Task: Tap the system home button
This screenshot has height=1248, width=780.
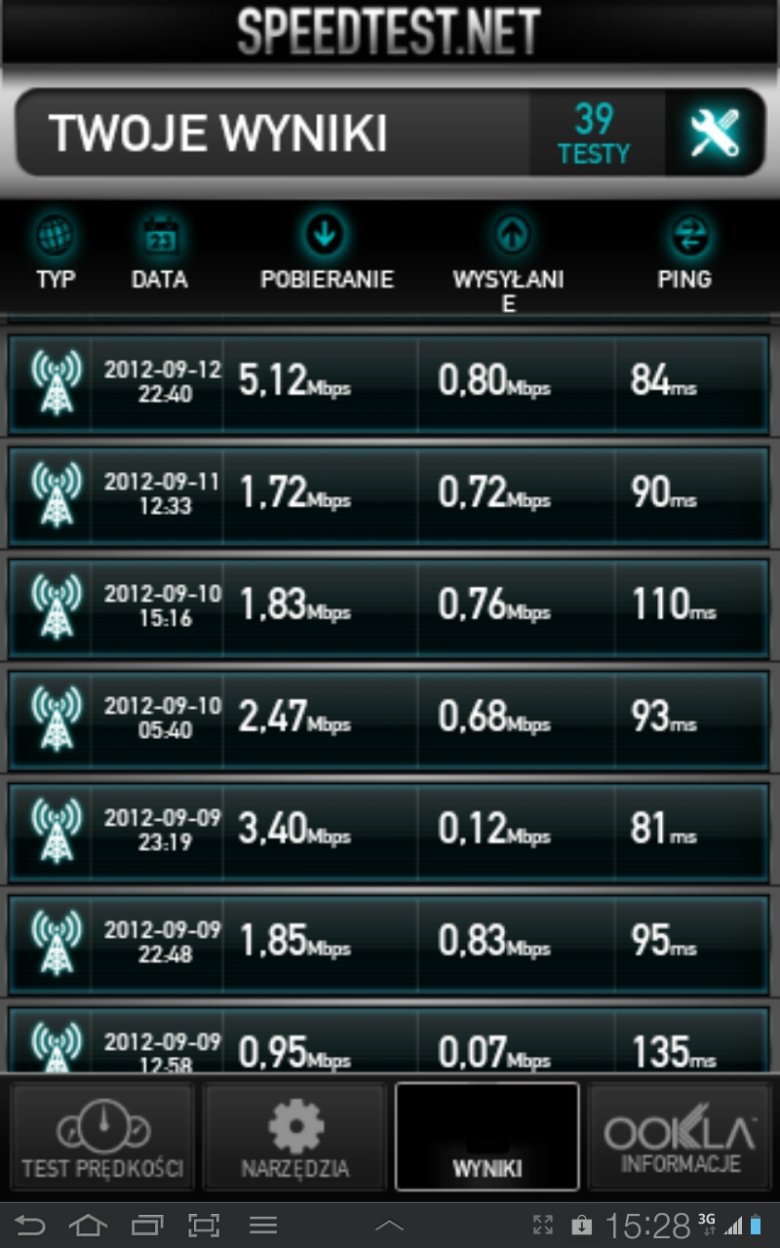Action: (x=88, y=1225)
